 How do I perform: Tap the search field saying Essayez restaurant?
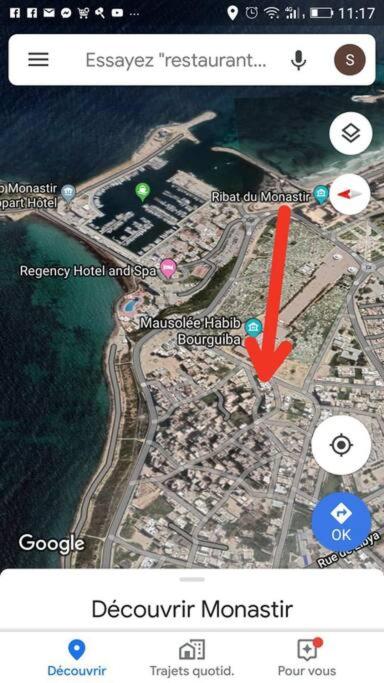(x=175, y=60)
